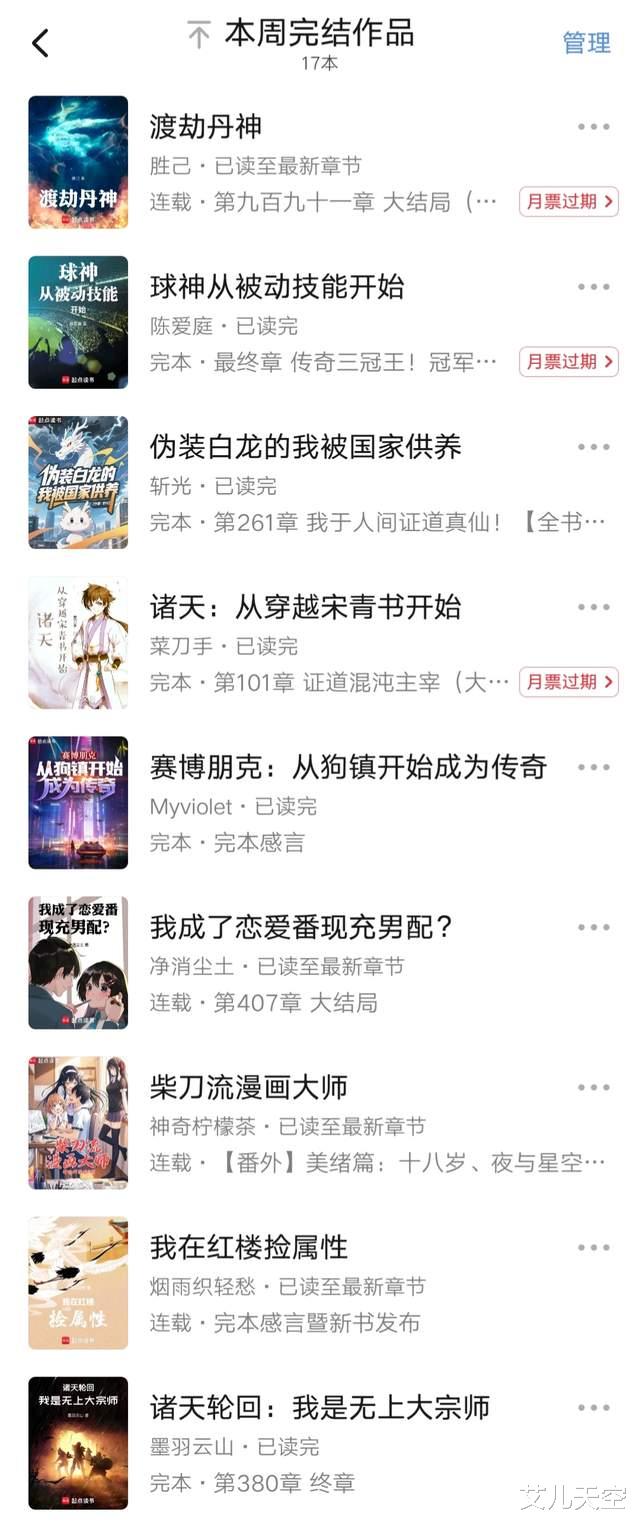
Task: Open more options for 渡劫丹神
Action: 593,127
